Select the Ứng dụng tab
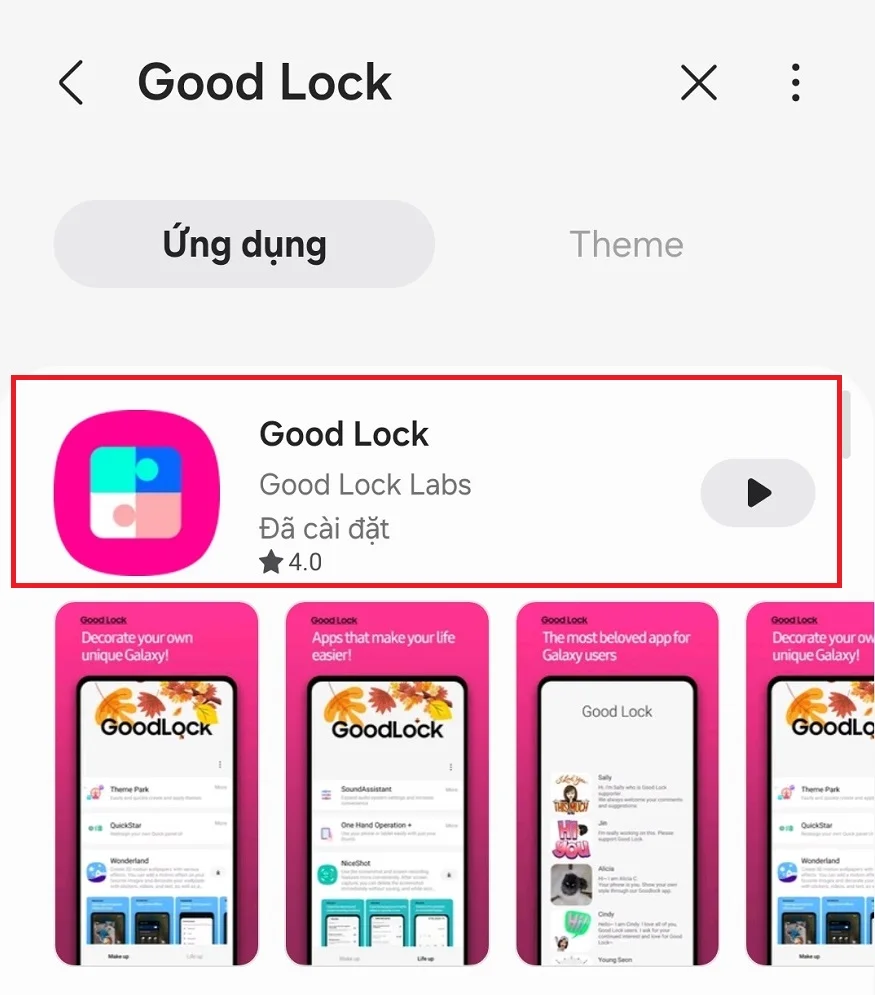875x995 pixels. (x=244, y=244)
